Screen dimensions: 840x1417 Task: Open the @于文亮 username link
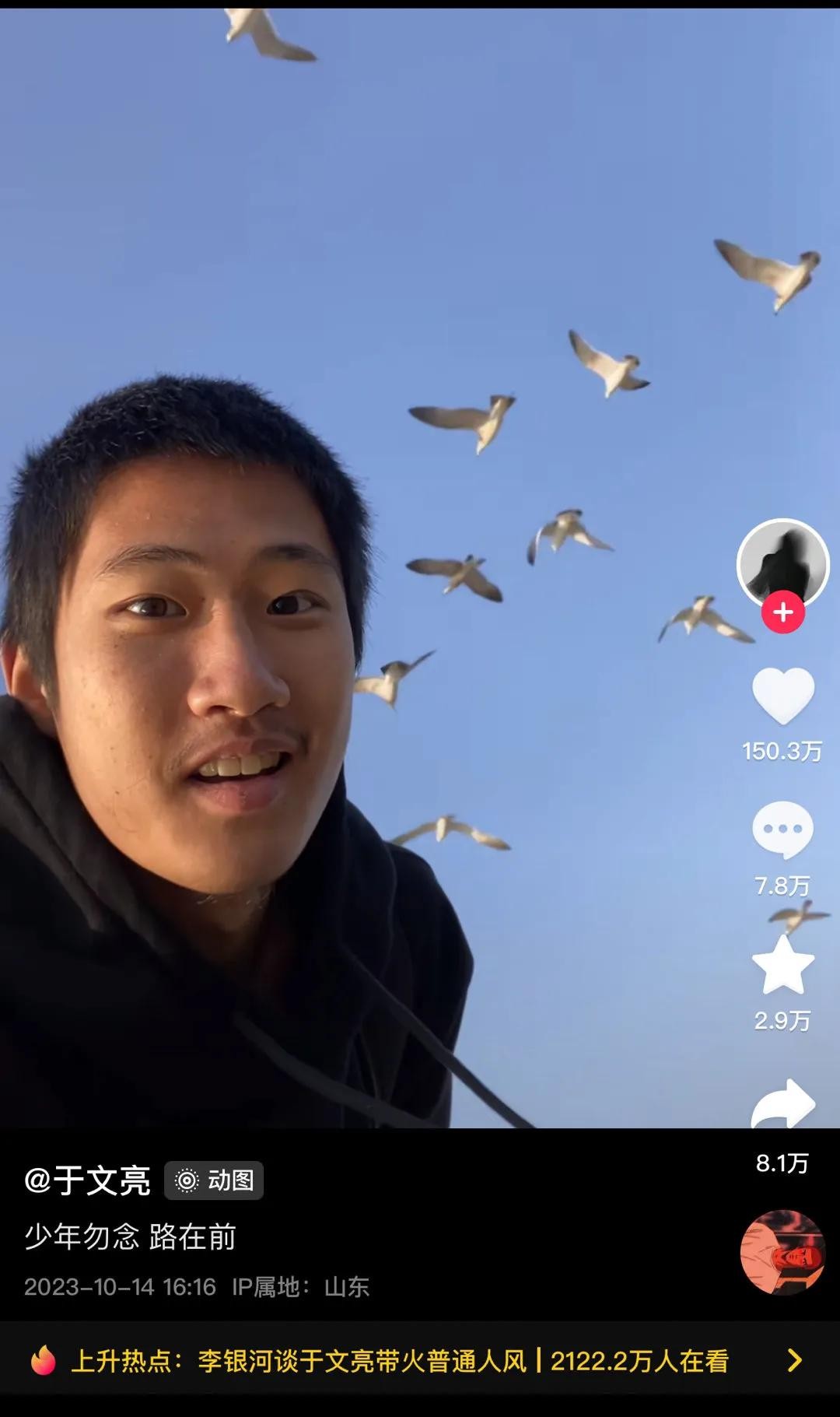87,1180
